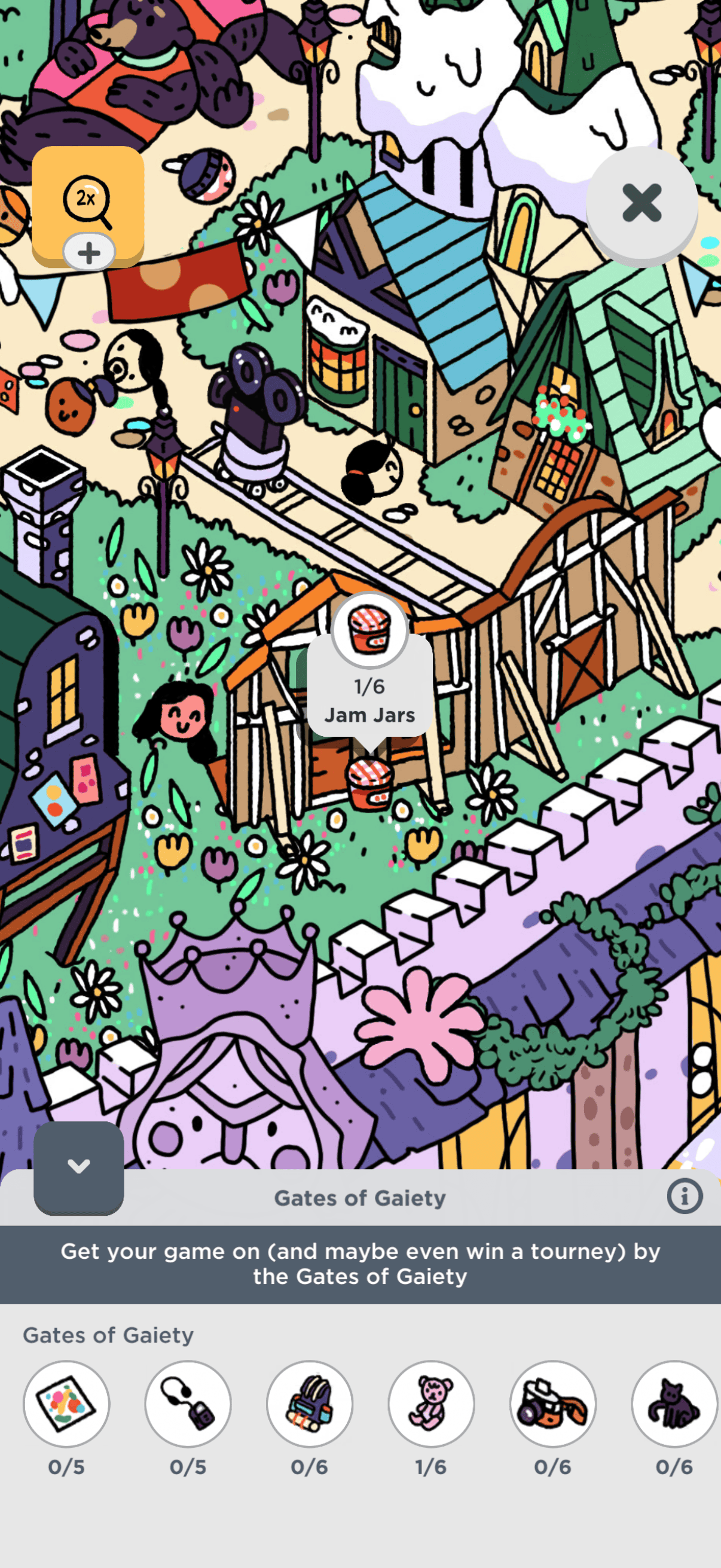Collapse the Gates of Gaiety panel
This screenshot has height=1568, width=721.
[x=78, y=1166]
